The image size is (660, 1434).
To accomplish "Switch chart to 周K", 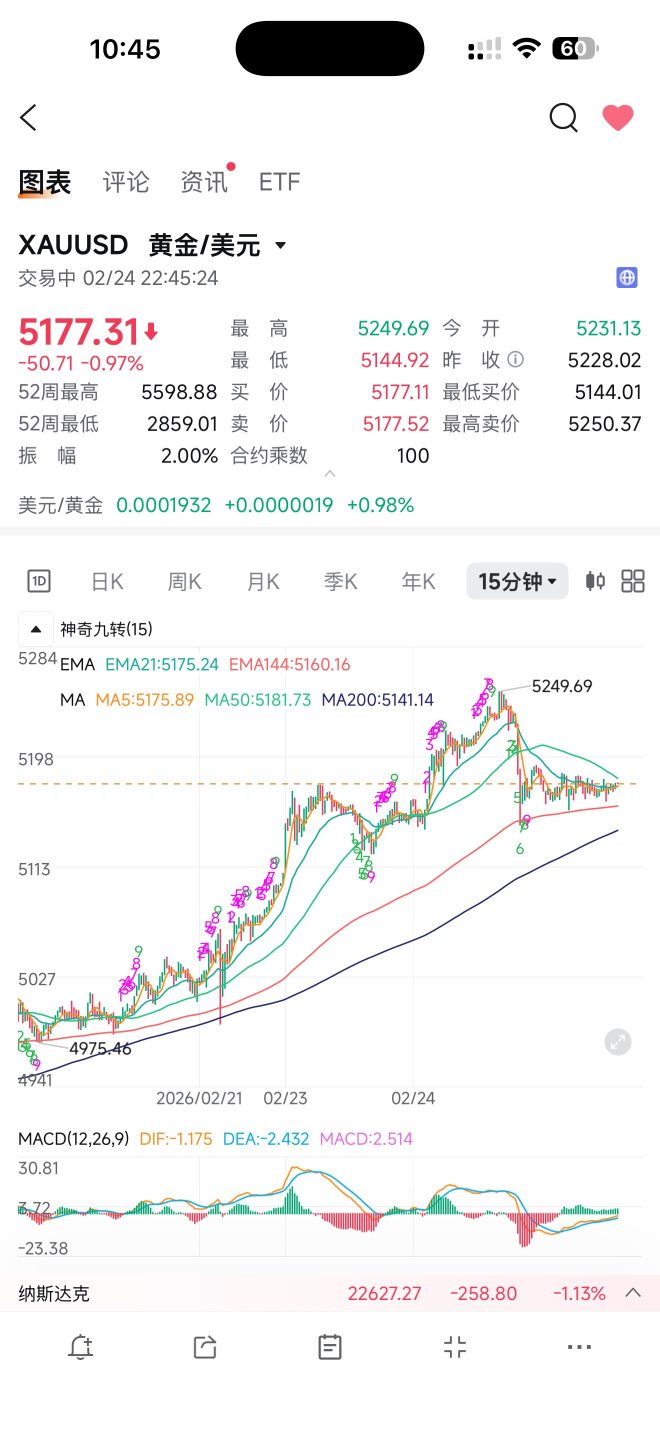I will [185, 581].
